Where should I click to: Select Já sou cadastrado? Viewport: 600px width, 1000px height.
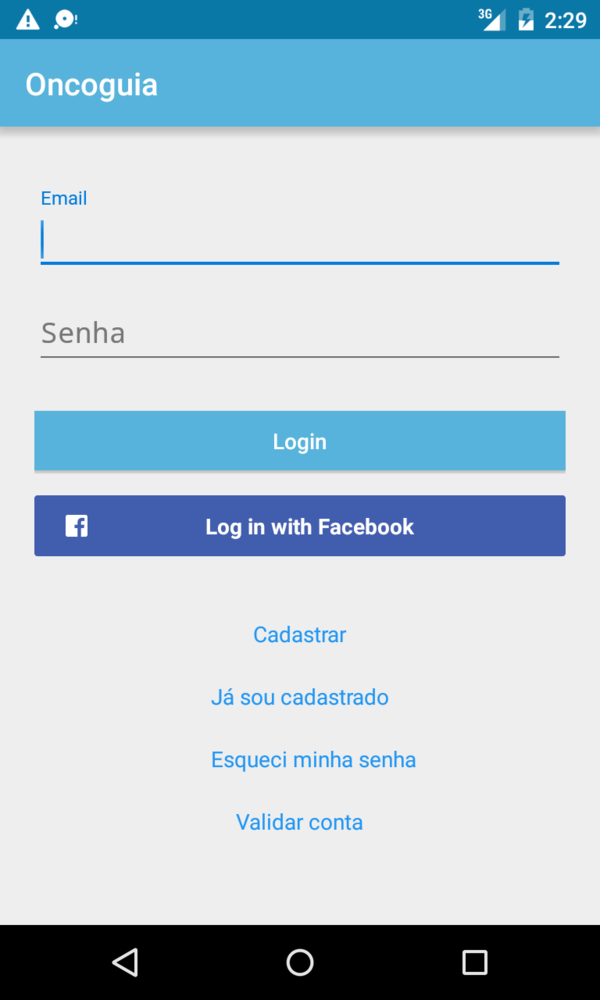[x=299, y=697]
